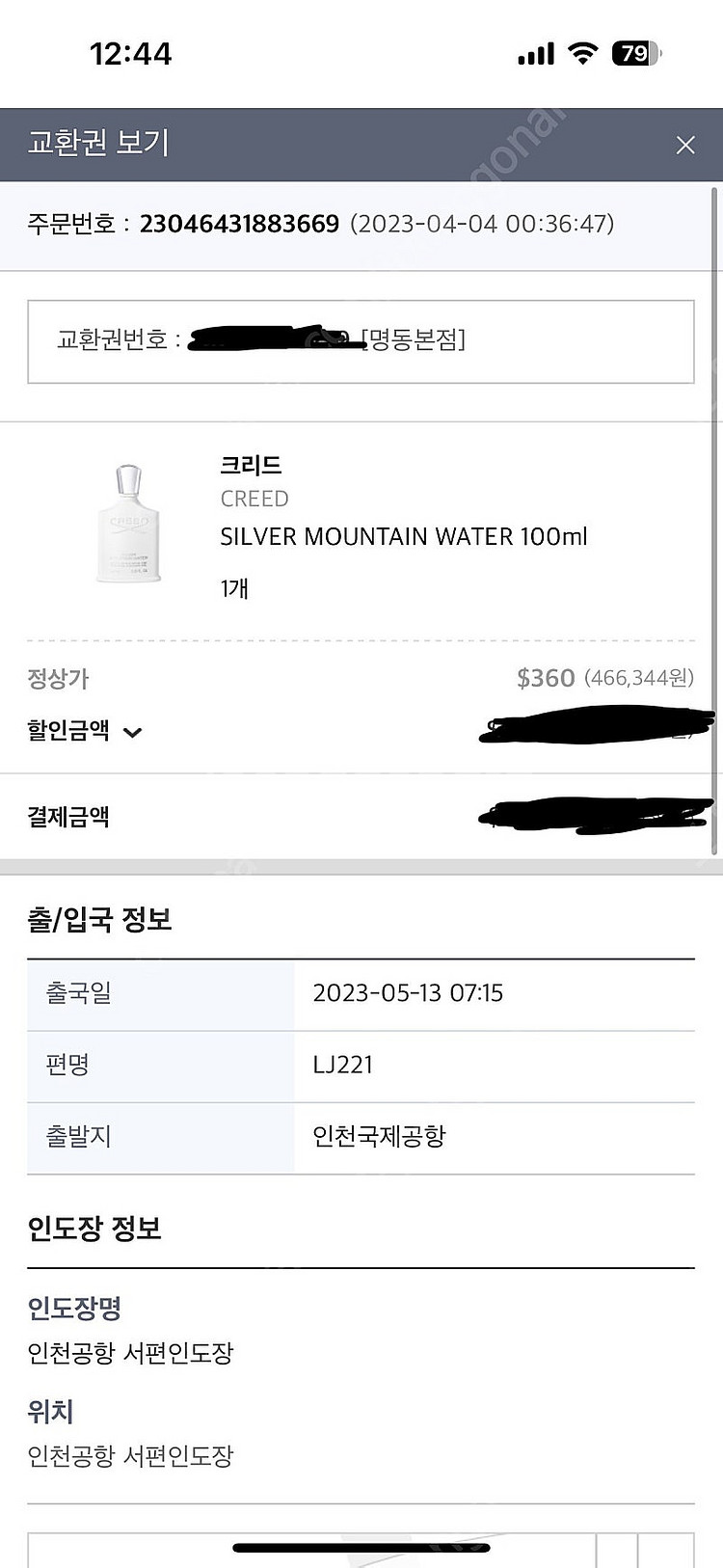Select the $360 regular price value
723x1568 pixels.
point(547,679)
